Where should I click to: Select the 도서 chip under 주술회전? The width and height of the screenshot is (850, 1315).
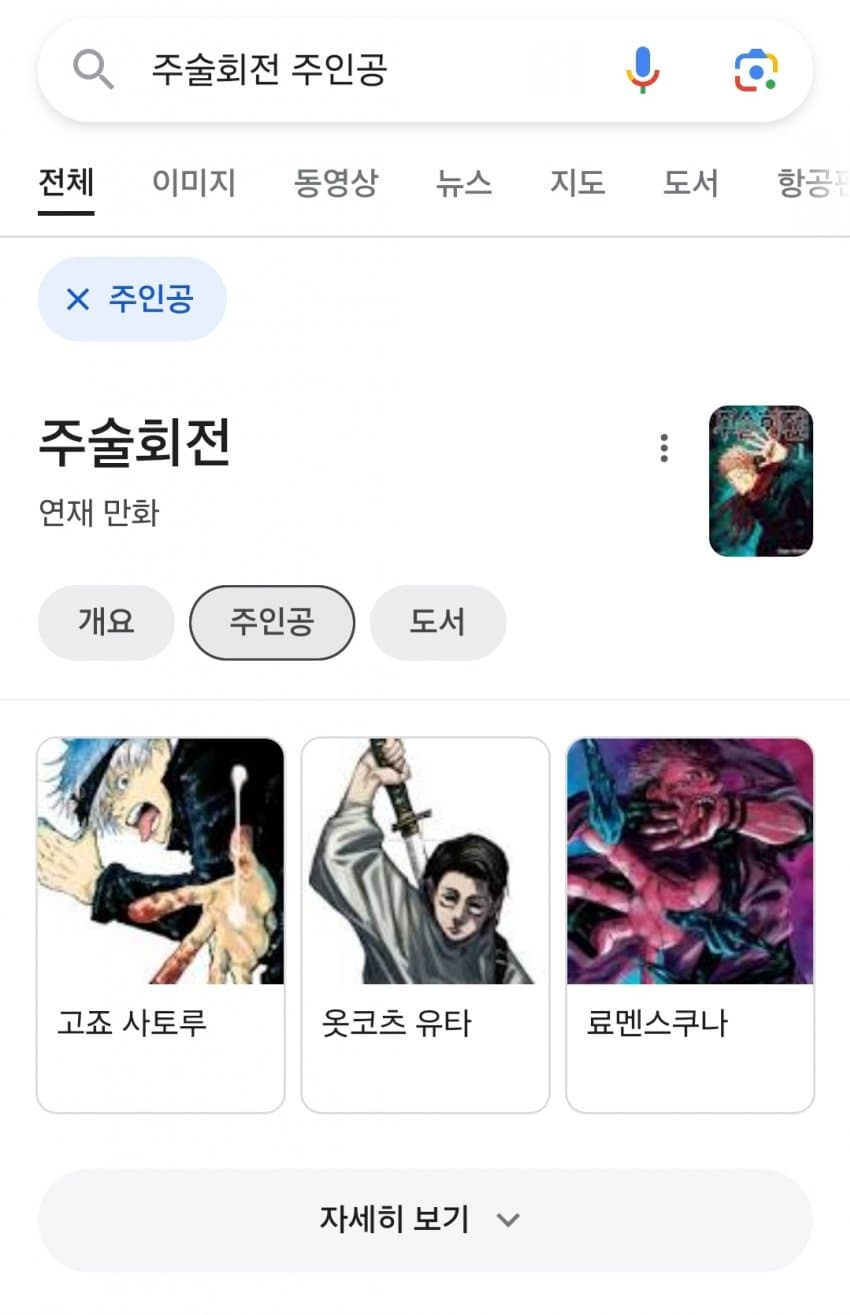[x=437, y=622]
